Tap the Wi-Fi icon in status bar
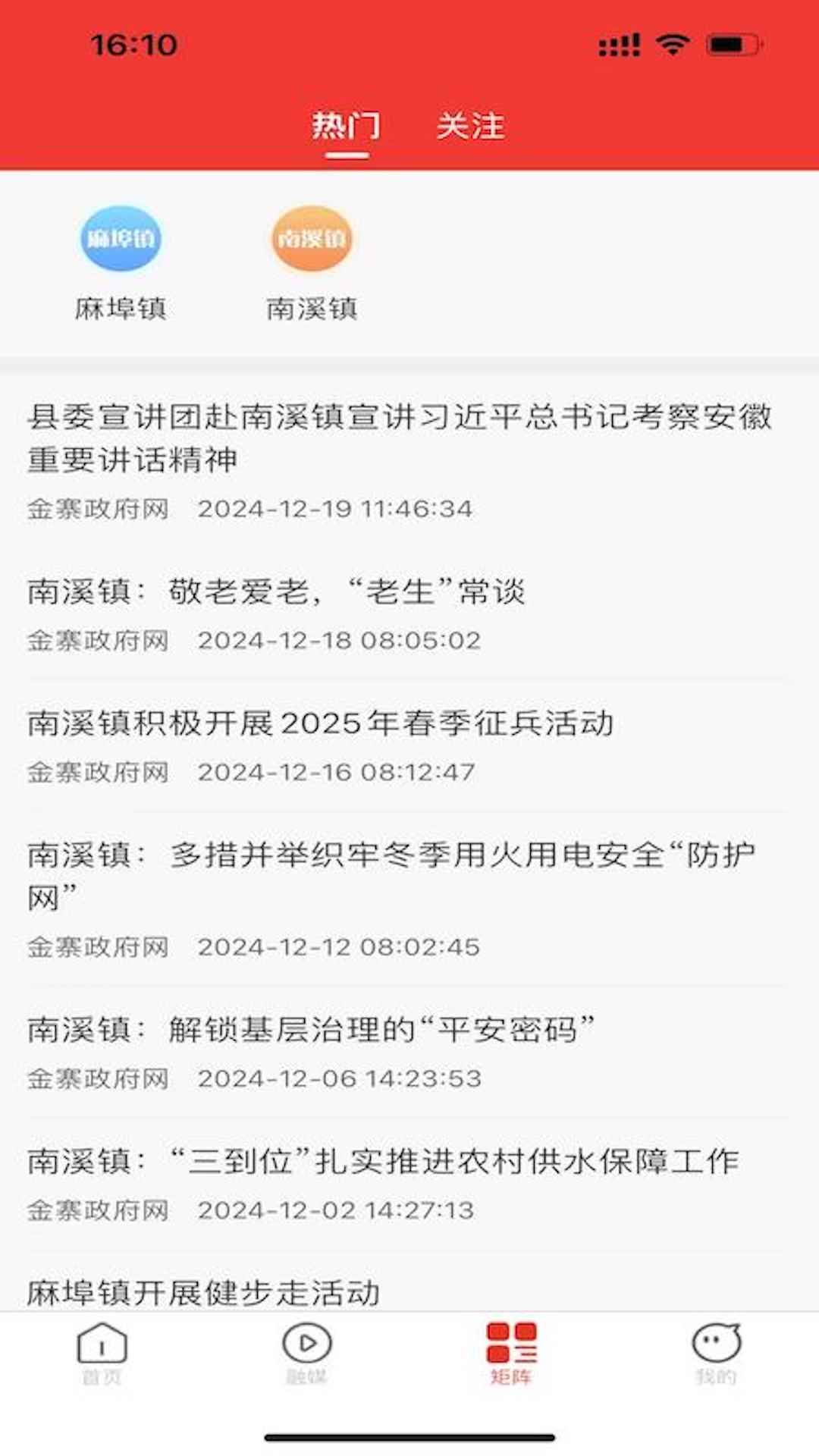The image size is (819, 1456). pyautogui.click(x=670, y=43)
